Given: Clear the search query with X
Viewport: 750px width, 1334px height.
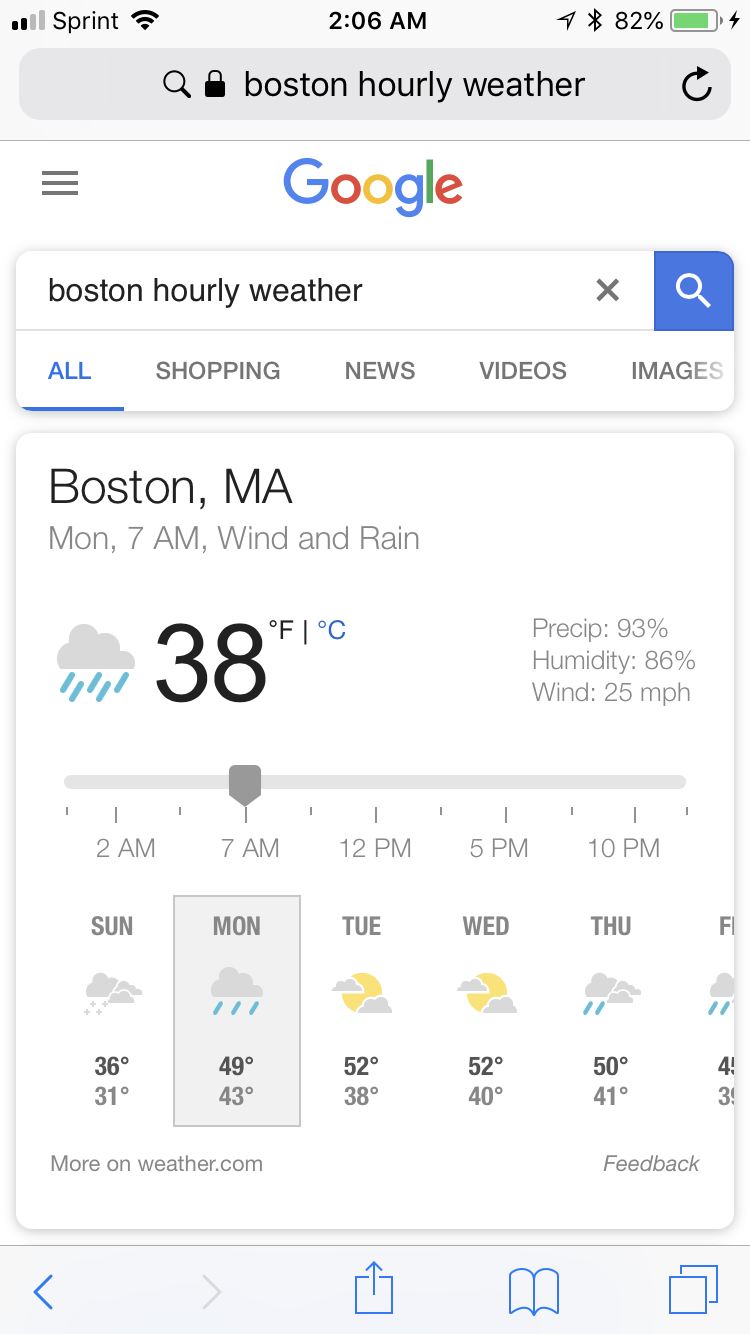Looking at the screenshot, I should pos(607,291).
